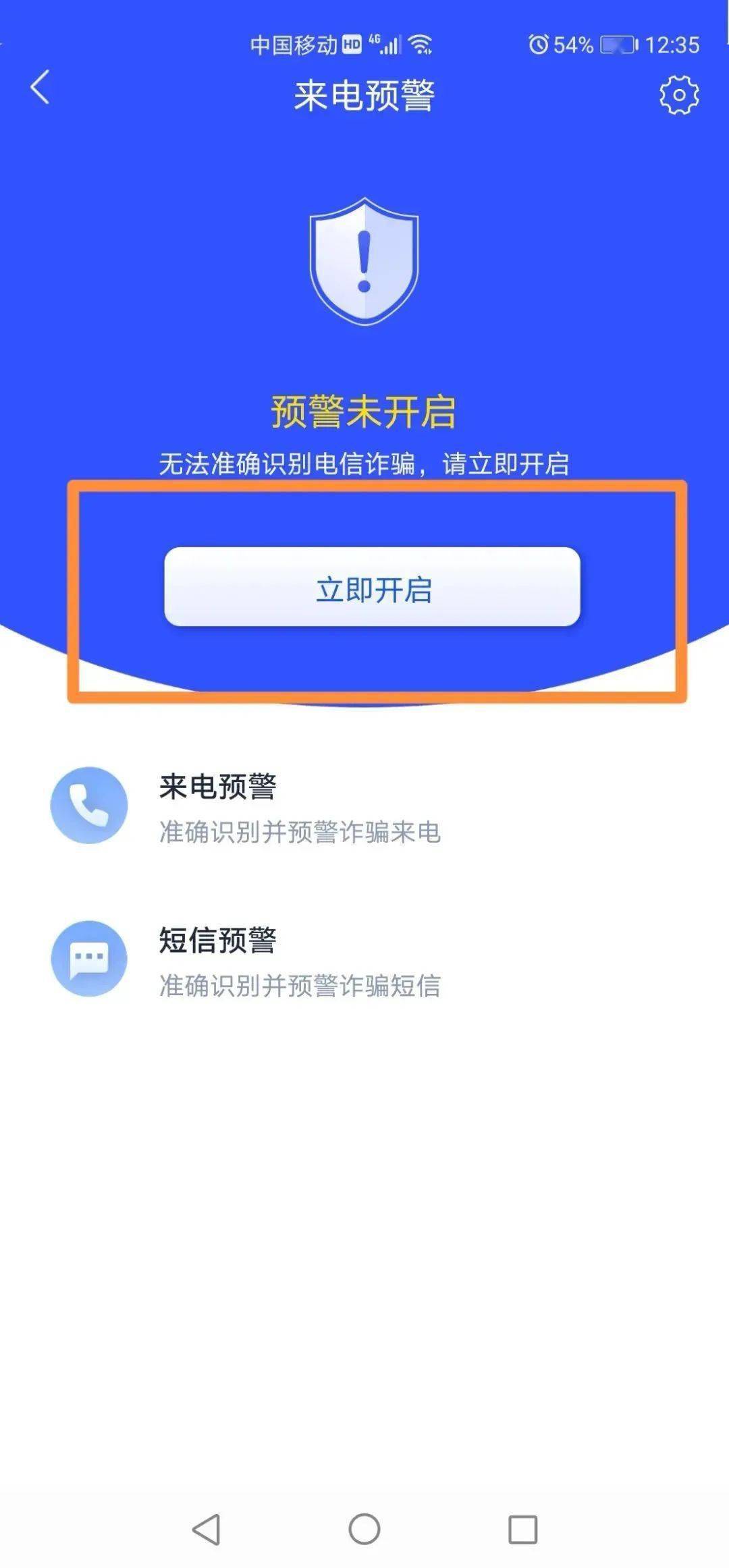The image size is (729, 1568).
Task: Tap the system home button
Action: [x=364, y=1528]
